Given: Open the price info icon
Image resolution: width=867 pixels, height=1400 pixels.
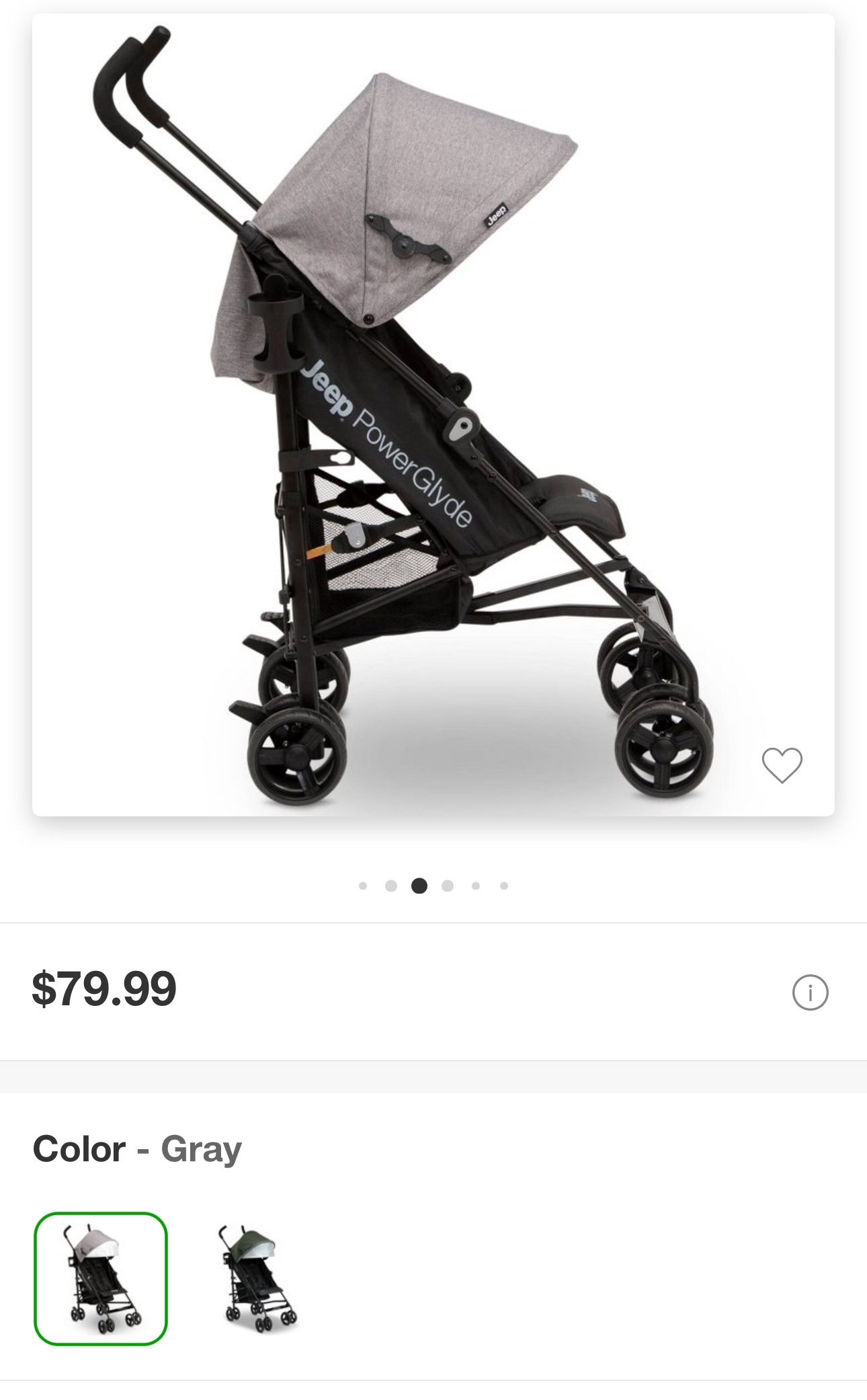Looking at the screenshot, I should click(810, 992).
